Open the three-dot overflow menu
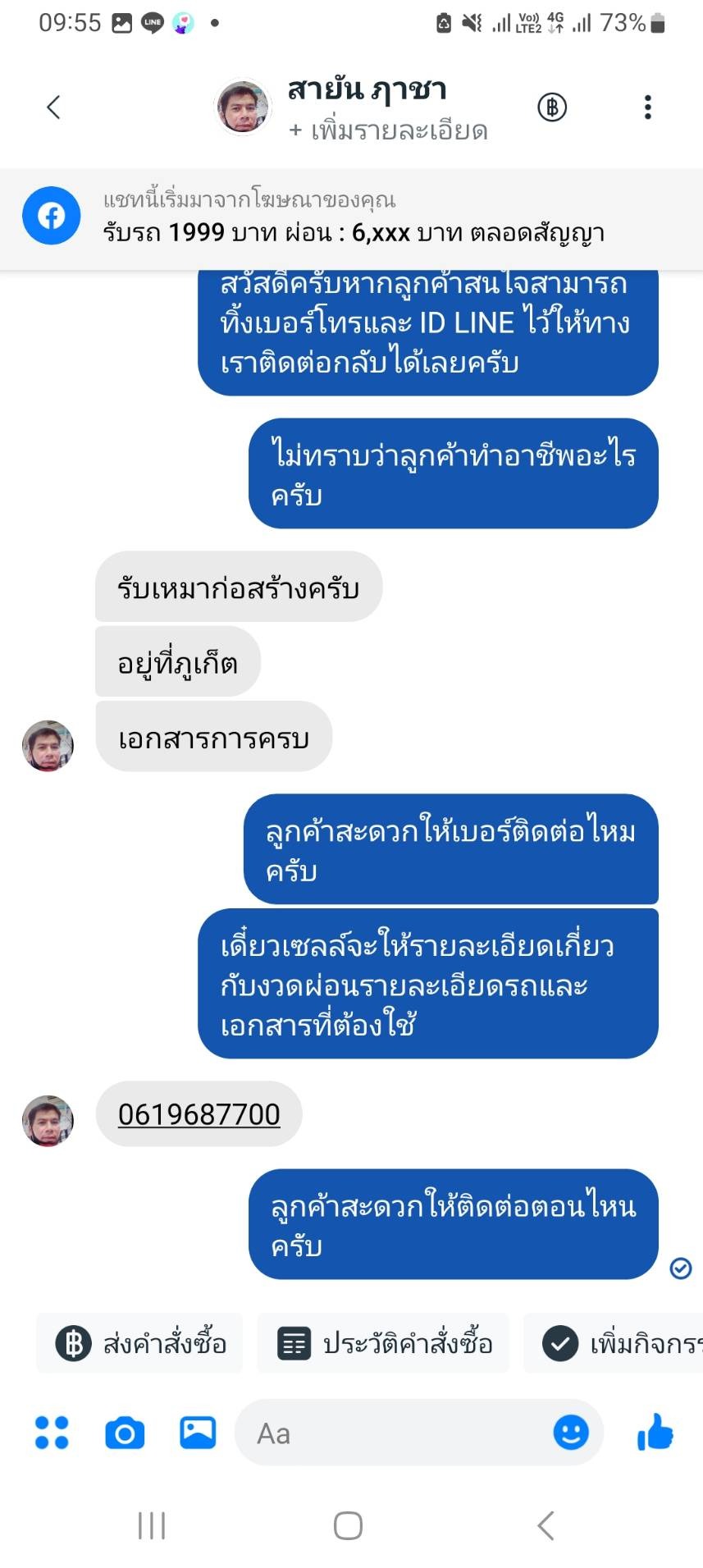 point(647,107)
